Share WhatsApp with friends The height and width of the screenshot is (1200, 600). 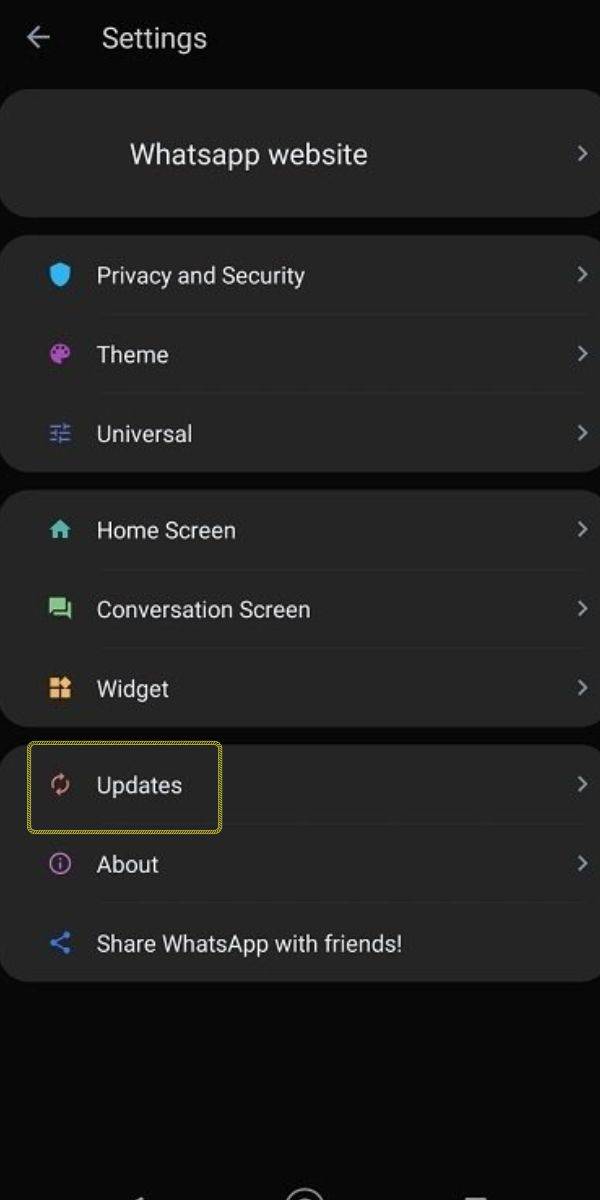pos(300,943)
